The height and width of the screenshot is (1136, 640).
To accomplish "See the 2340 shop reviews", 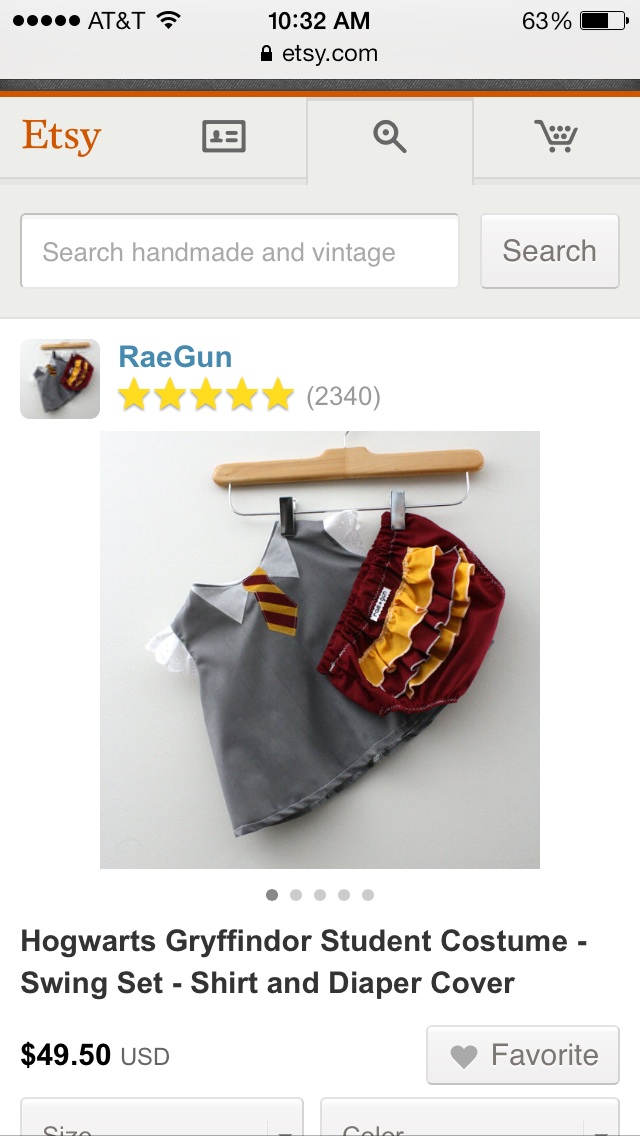I will click(343, 397).
